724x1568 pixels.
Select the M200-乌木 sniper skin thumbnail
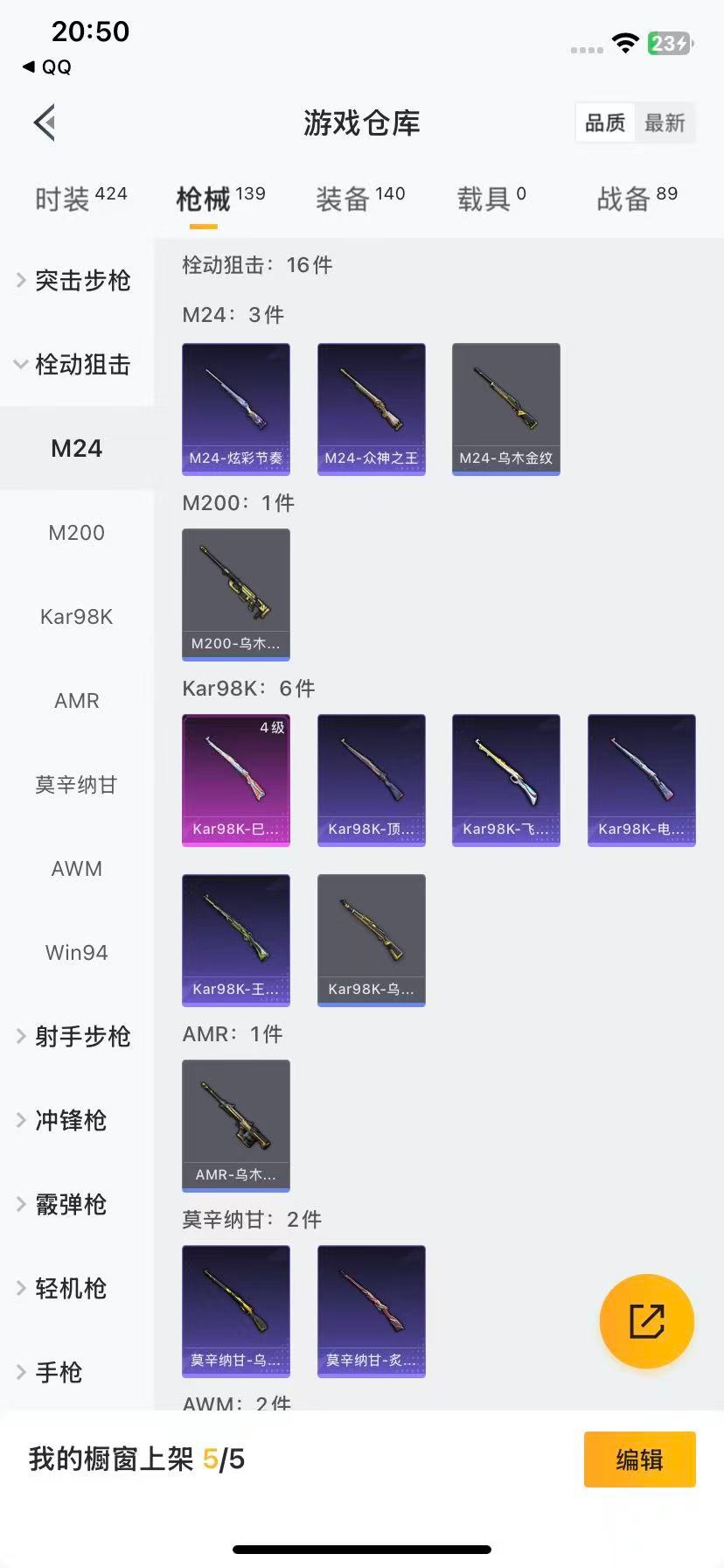[235, 593]
